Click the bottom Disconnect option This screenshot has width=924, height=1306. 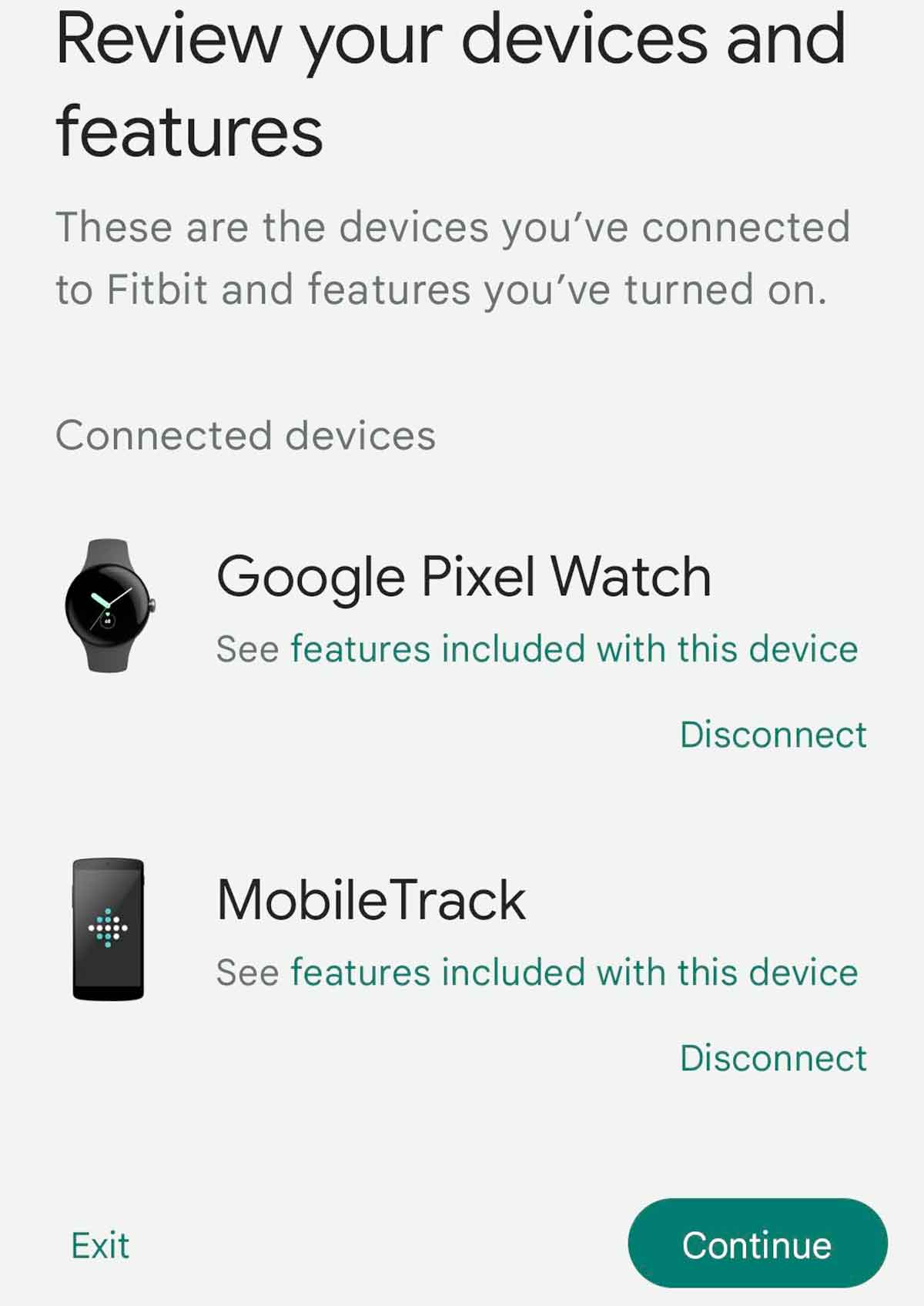(773, 1057)
